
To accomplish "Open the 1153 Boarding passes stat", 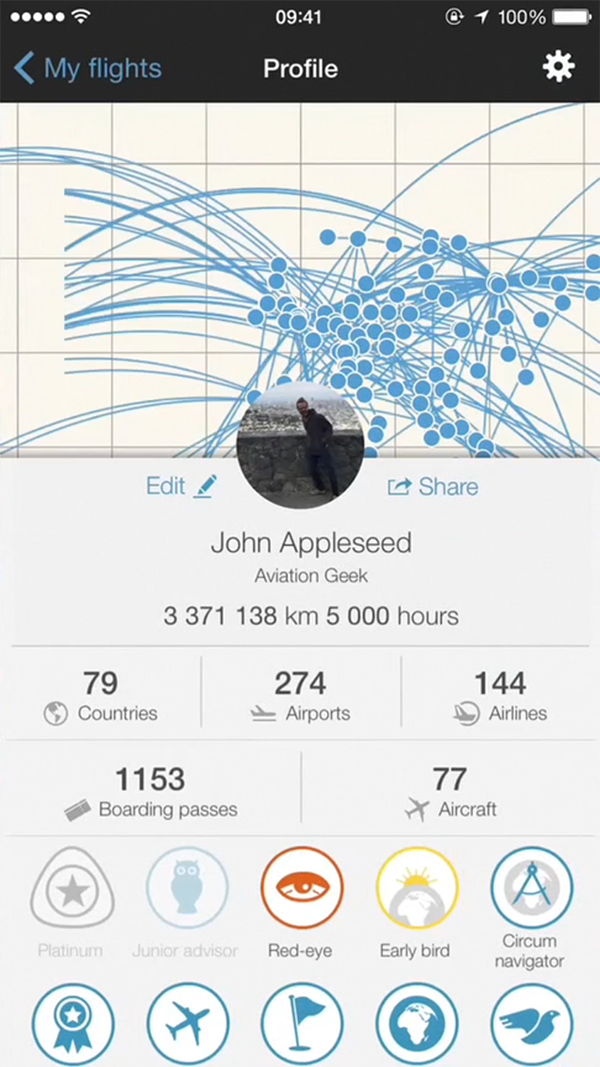I will click(x=152, y=792).
